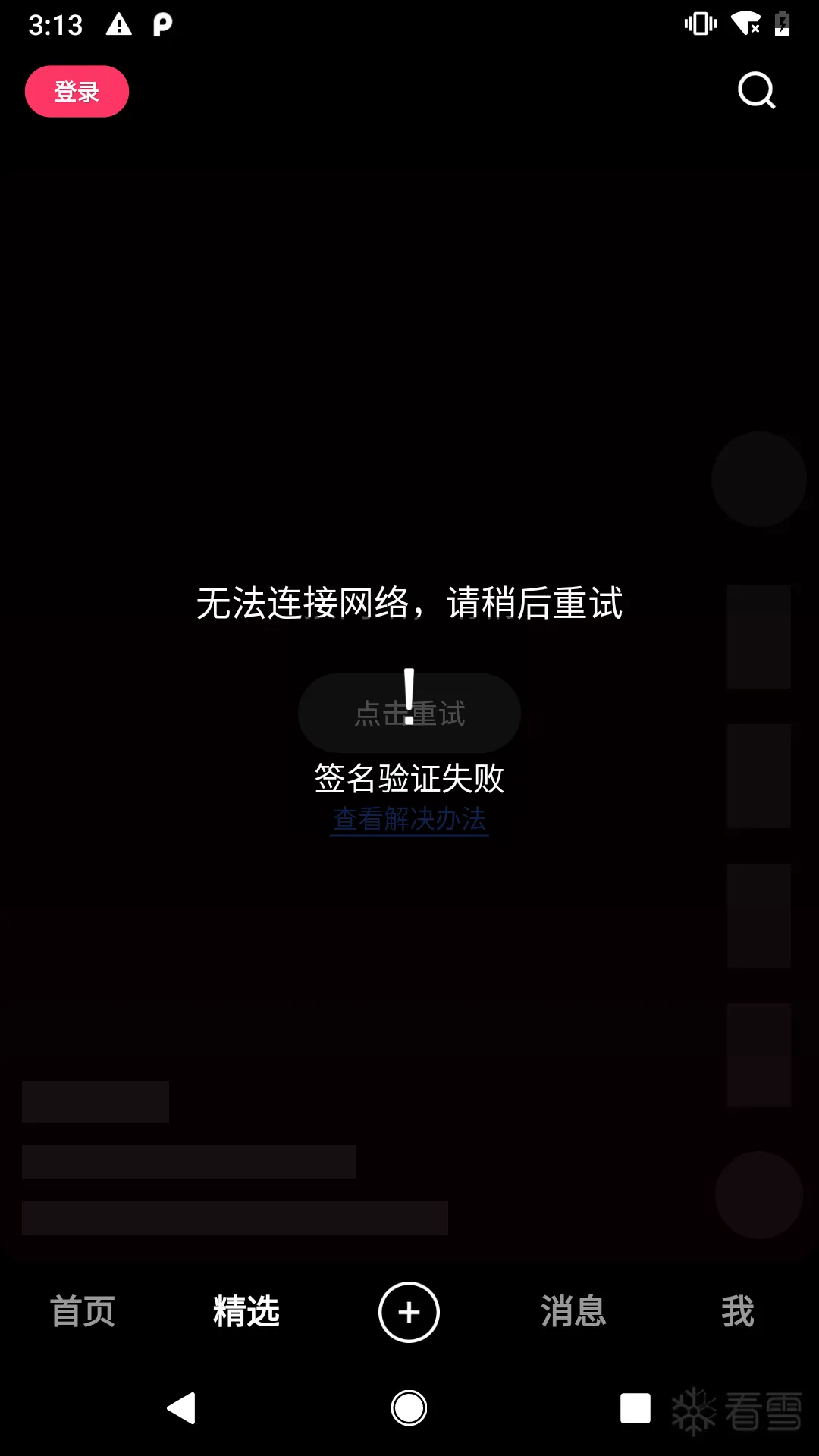This screenshot has height=1456, width=819.
Task: Tap 点击重试 to retry loading
Action: click(x=409, y=713)
